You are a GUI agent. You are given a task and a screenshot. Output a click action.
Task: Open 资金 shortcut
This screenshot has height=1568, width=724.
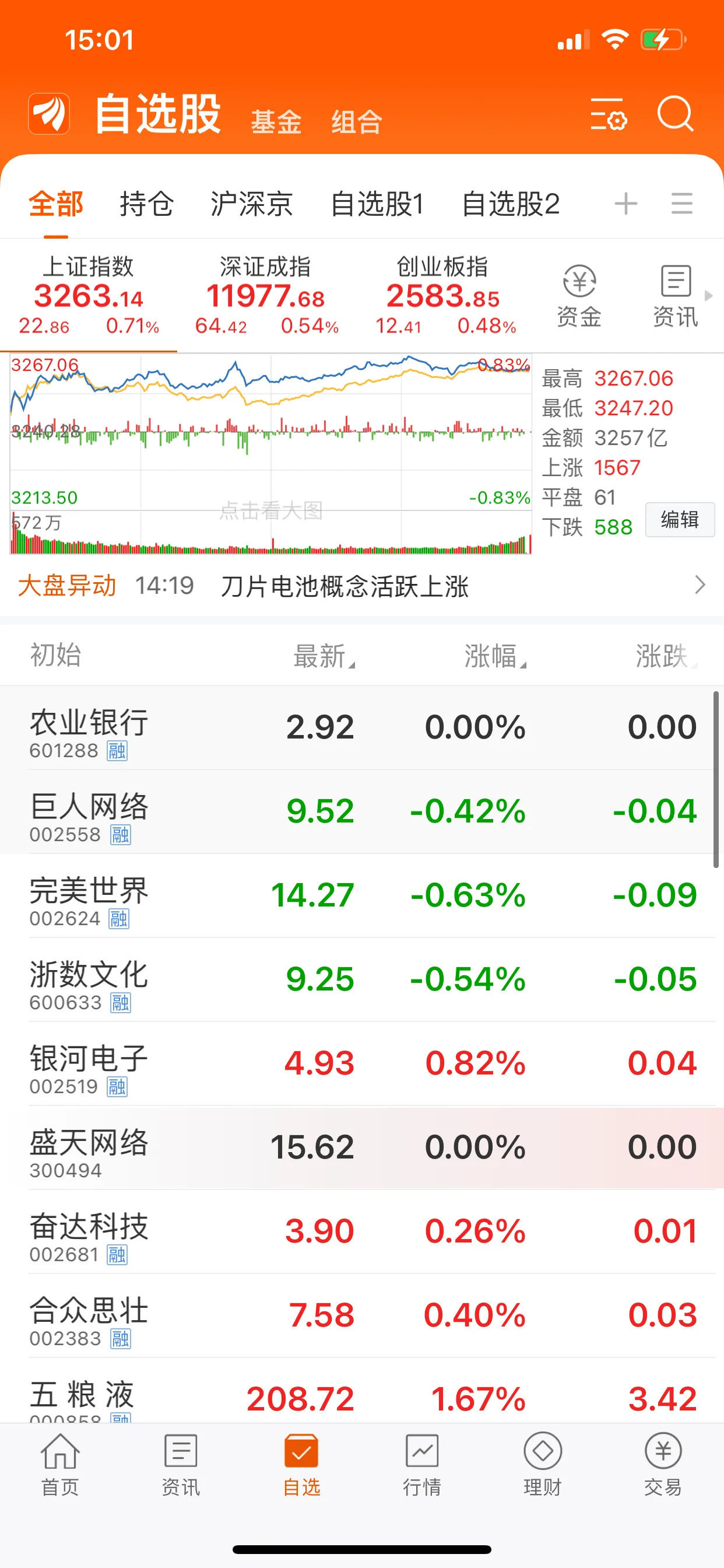(579, 296)
